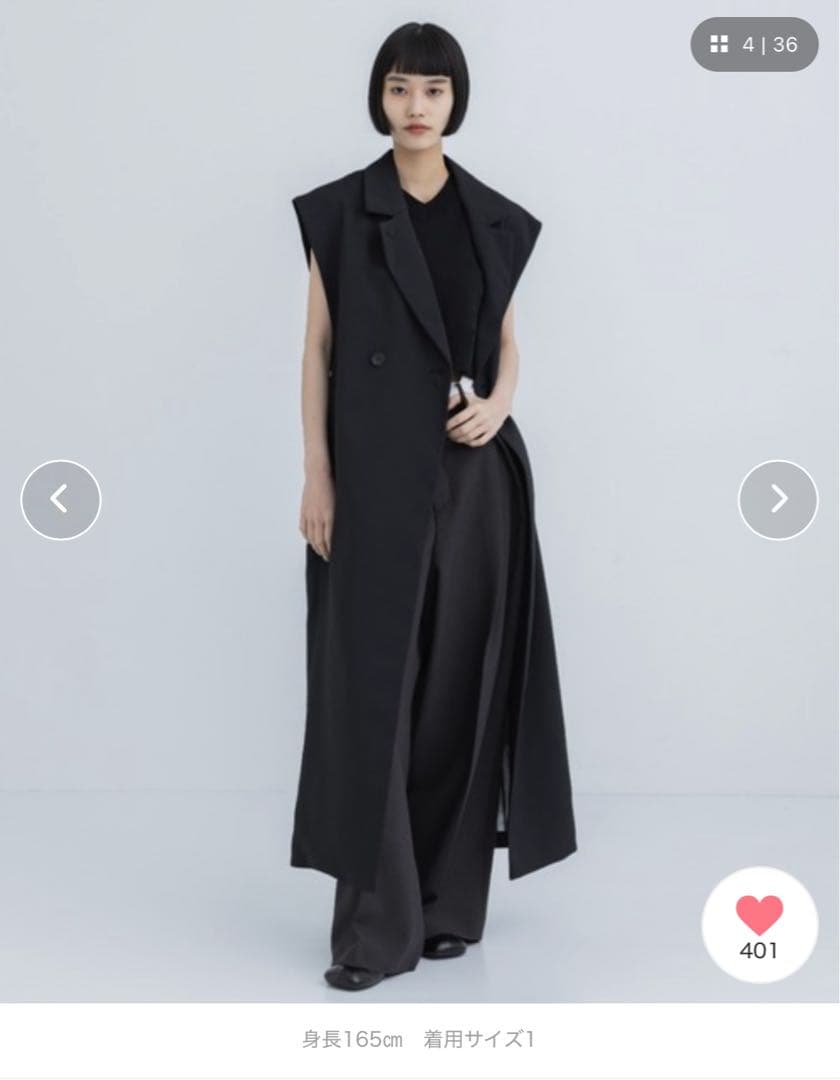Favorite this item with the heart button
Screen dimensions: 840x1080
pos(759,925)
